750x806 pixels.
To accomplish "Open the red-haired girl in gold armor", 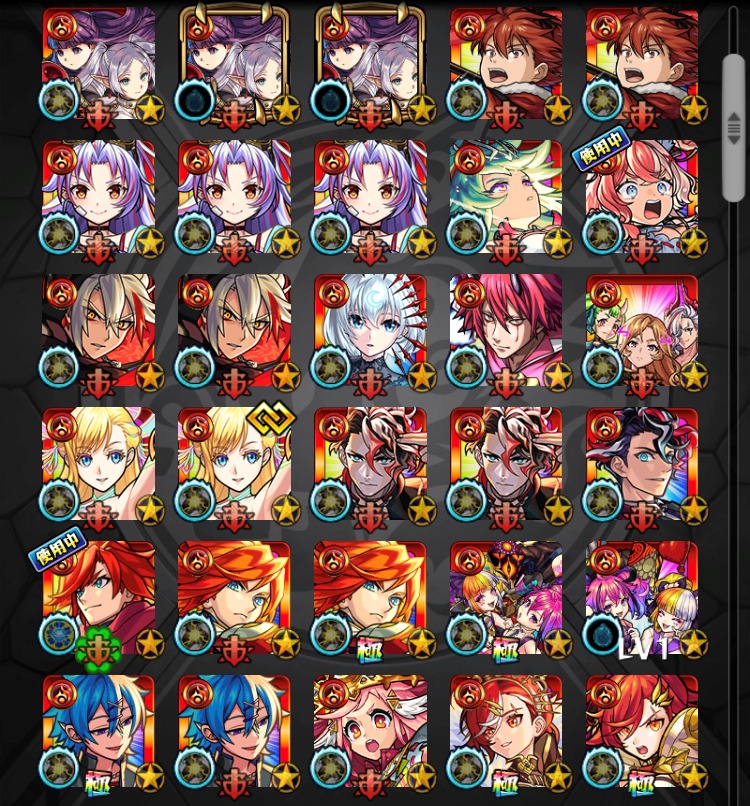I will (641, 732).
